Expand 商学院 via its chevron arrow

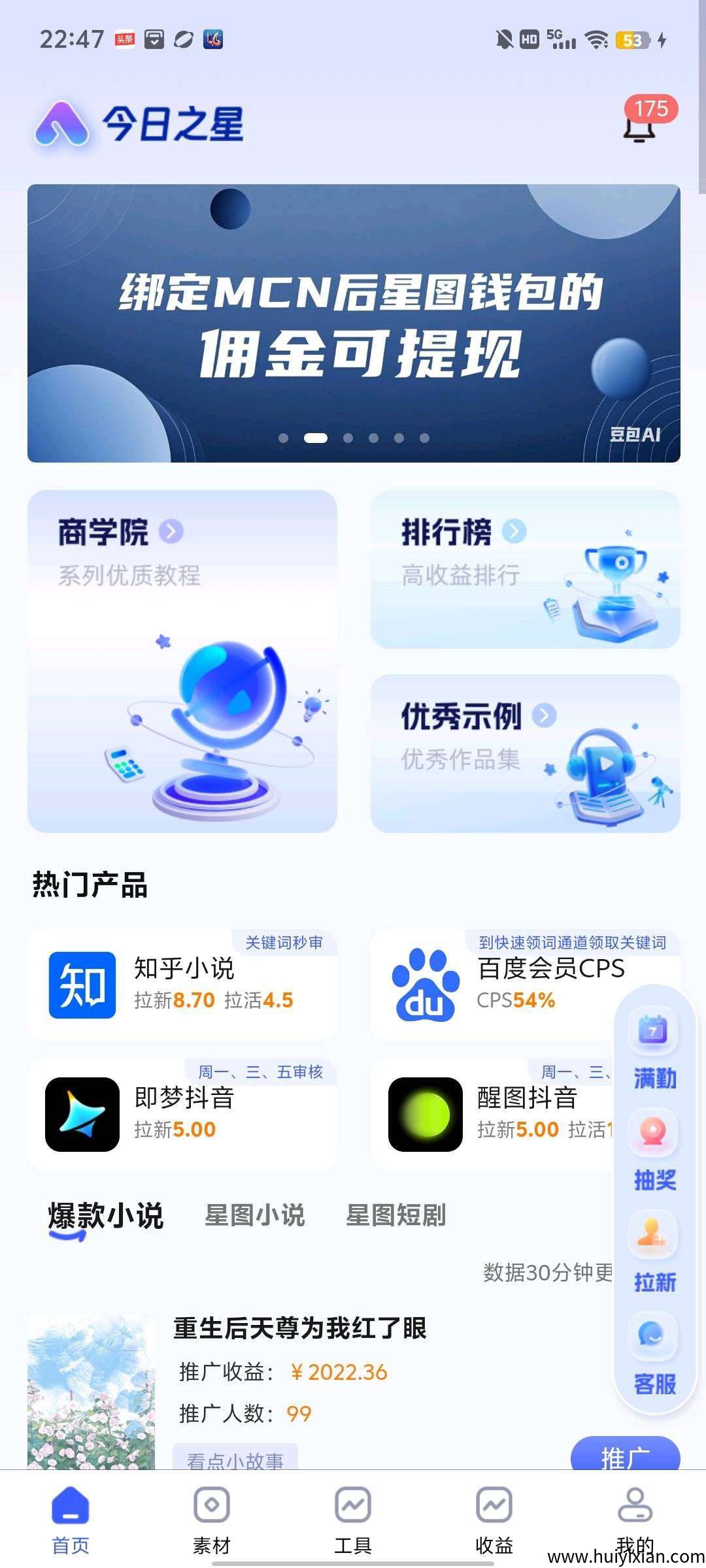172,531
